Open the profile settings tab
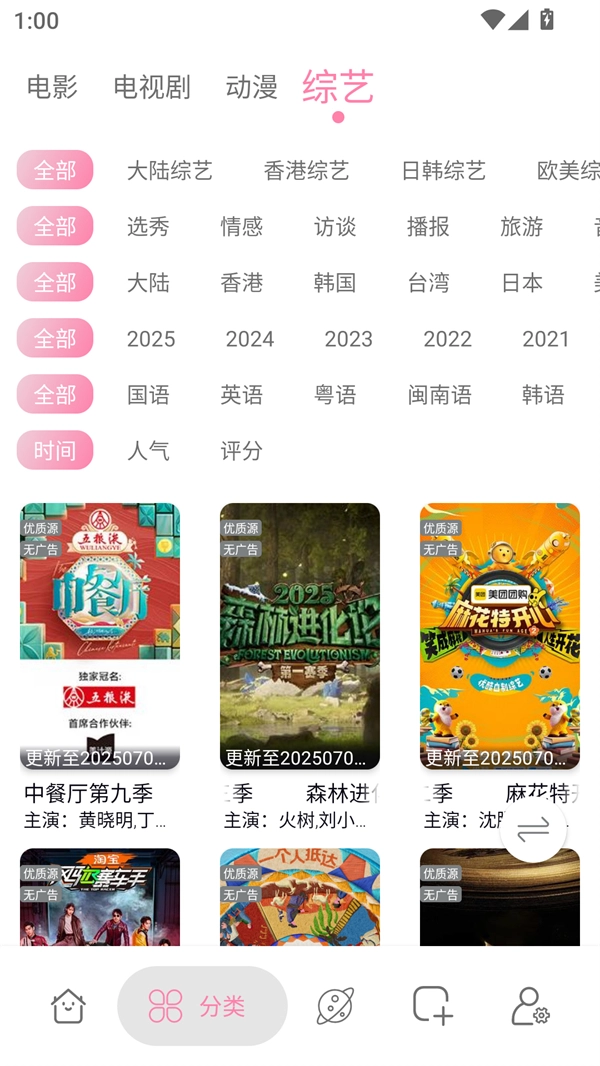The width and height of the screenshot is (600, 1066). click(x=530, y=1006)
